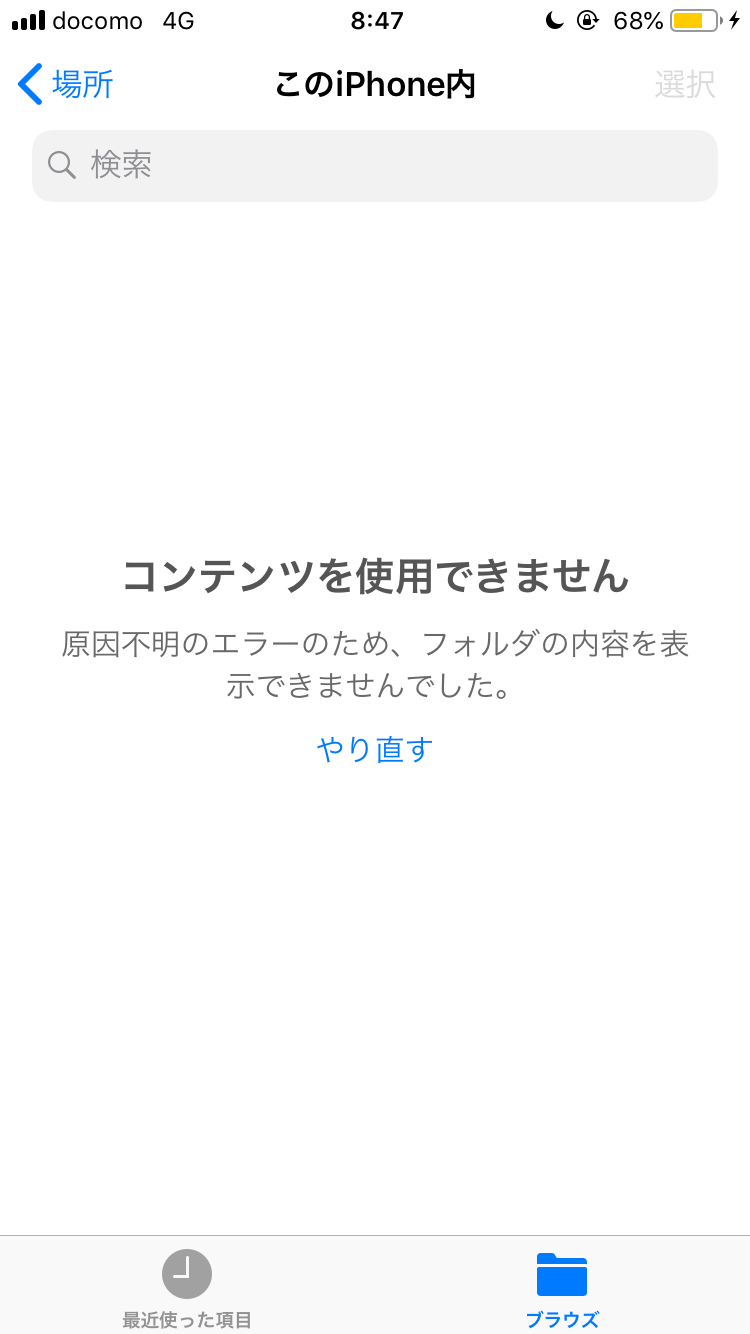Viewport: 750px width, 1334px height.
Task: Switch to the 最近使った項目 tab
Action: coord(187,1288)
